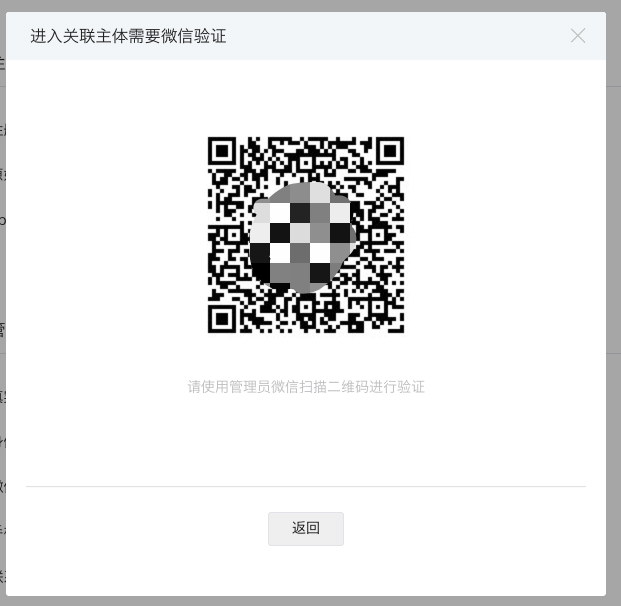Viewport: 621px width, 606px height.
Task: Close the WeChat verification dialog
Action: pos(578,36)
